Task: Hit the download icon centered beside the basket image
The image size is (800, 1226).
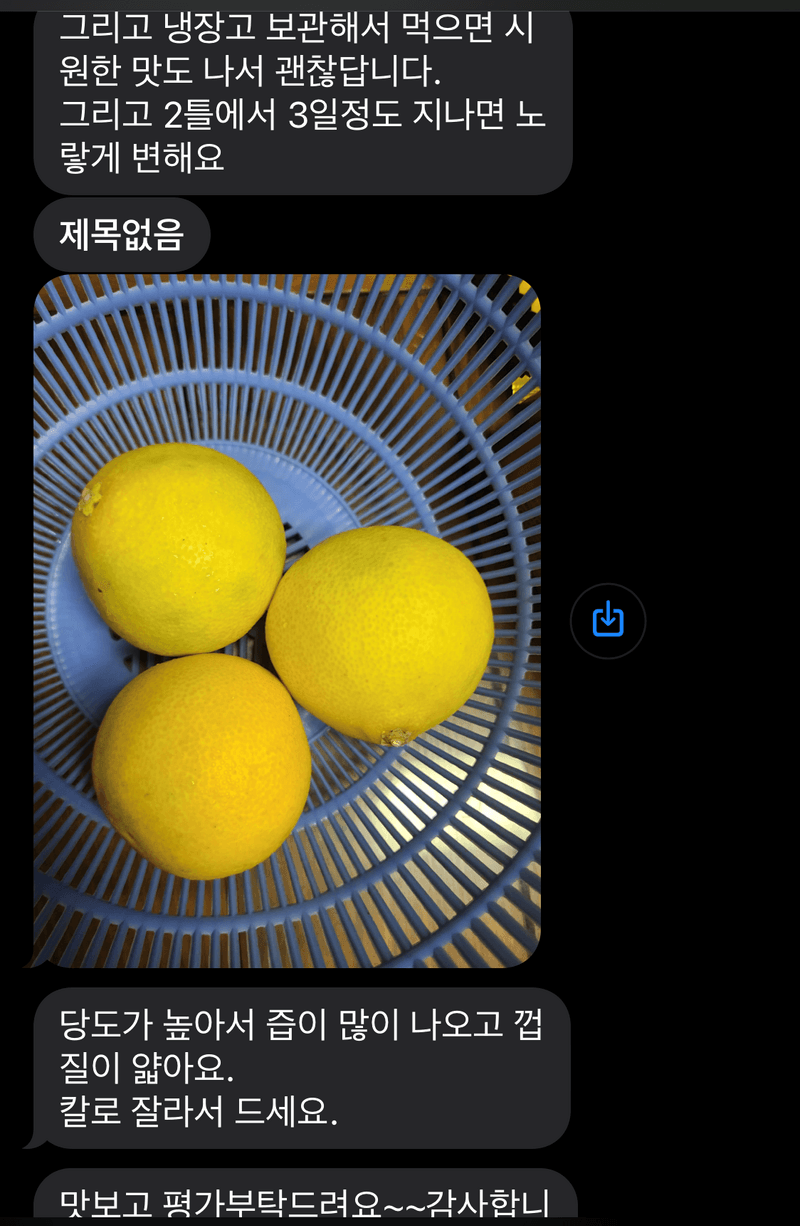Action: click(x=607, y=620)
